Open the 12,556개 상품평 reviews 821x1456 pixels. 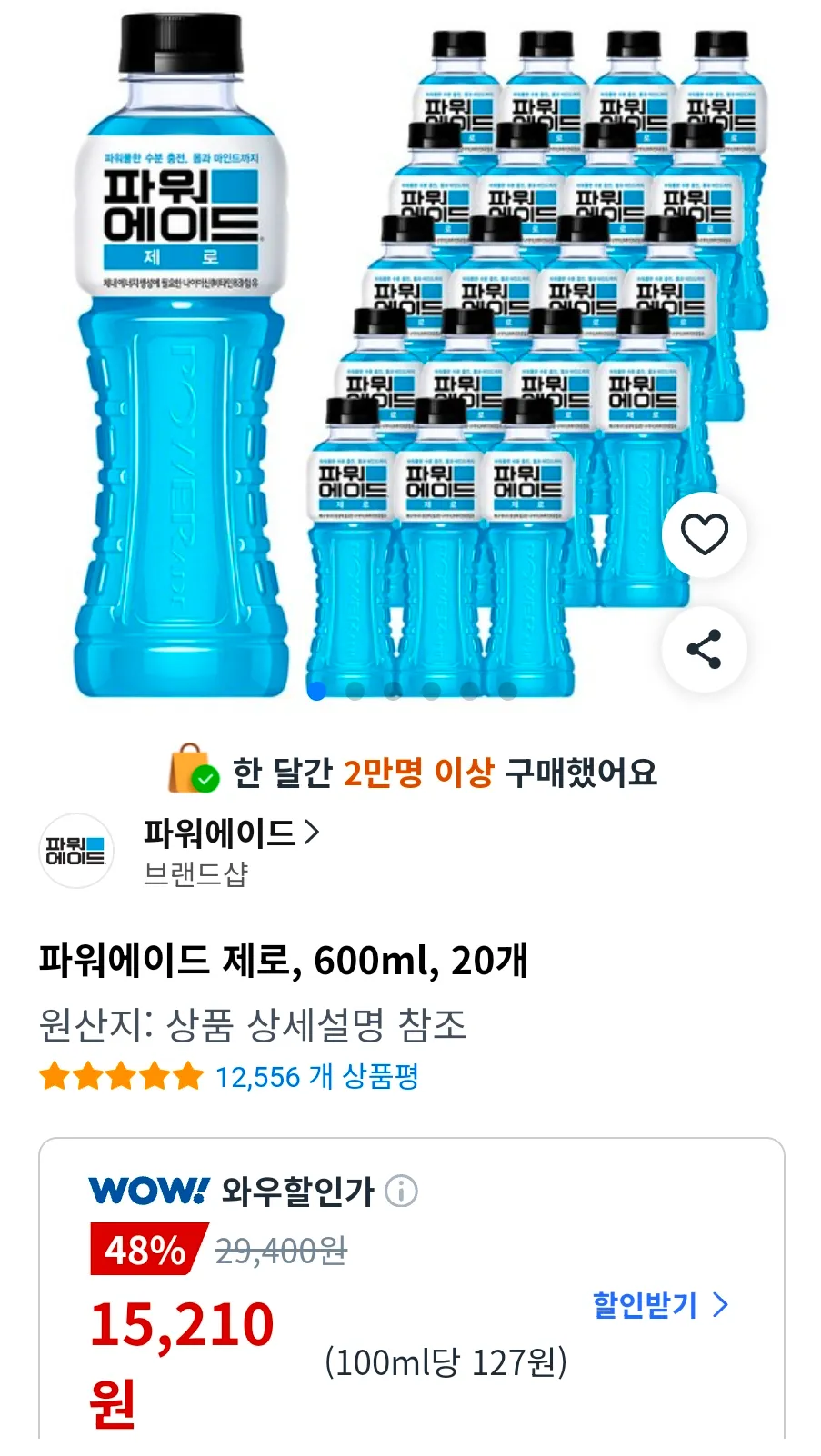(316, 1077)
